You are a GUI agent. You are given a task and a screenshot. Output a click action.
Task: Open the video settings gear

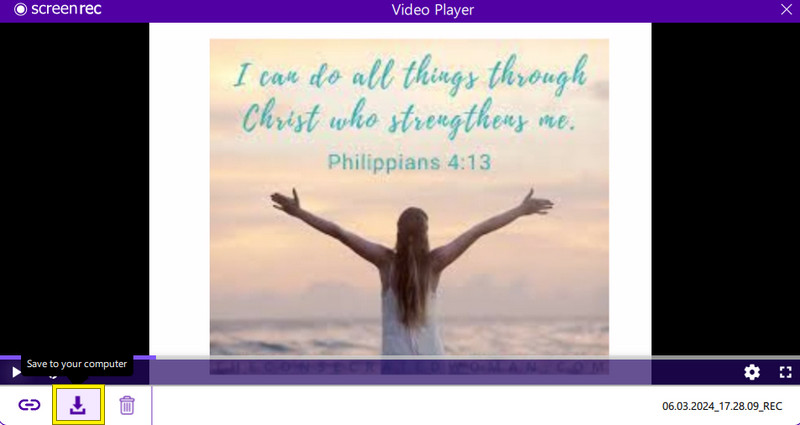click(x=752, y=372)
